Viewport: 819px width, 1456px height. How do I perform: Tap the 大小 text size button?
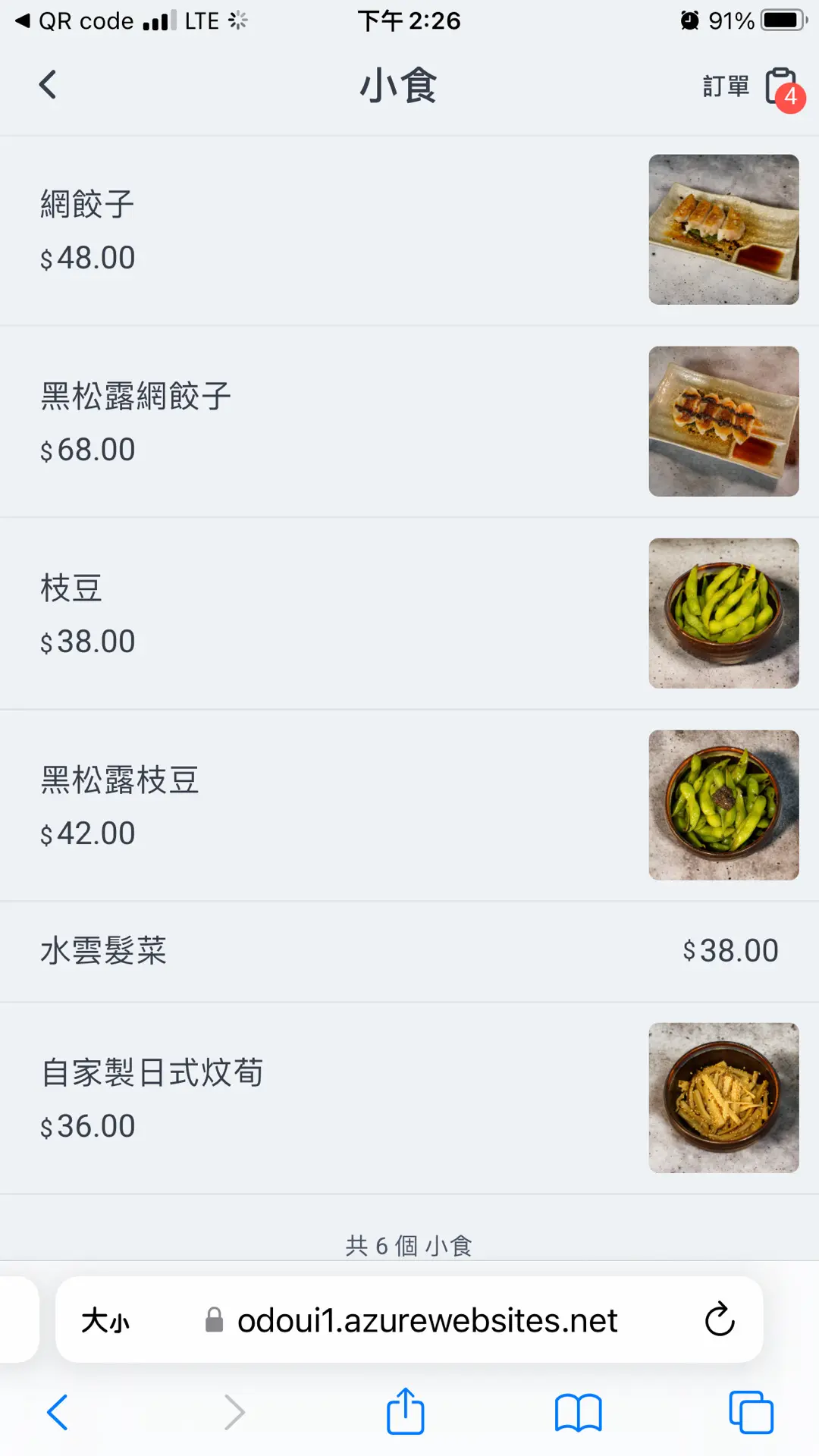pos(105,1320)
